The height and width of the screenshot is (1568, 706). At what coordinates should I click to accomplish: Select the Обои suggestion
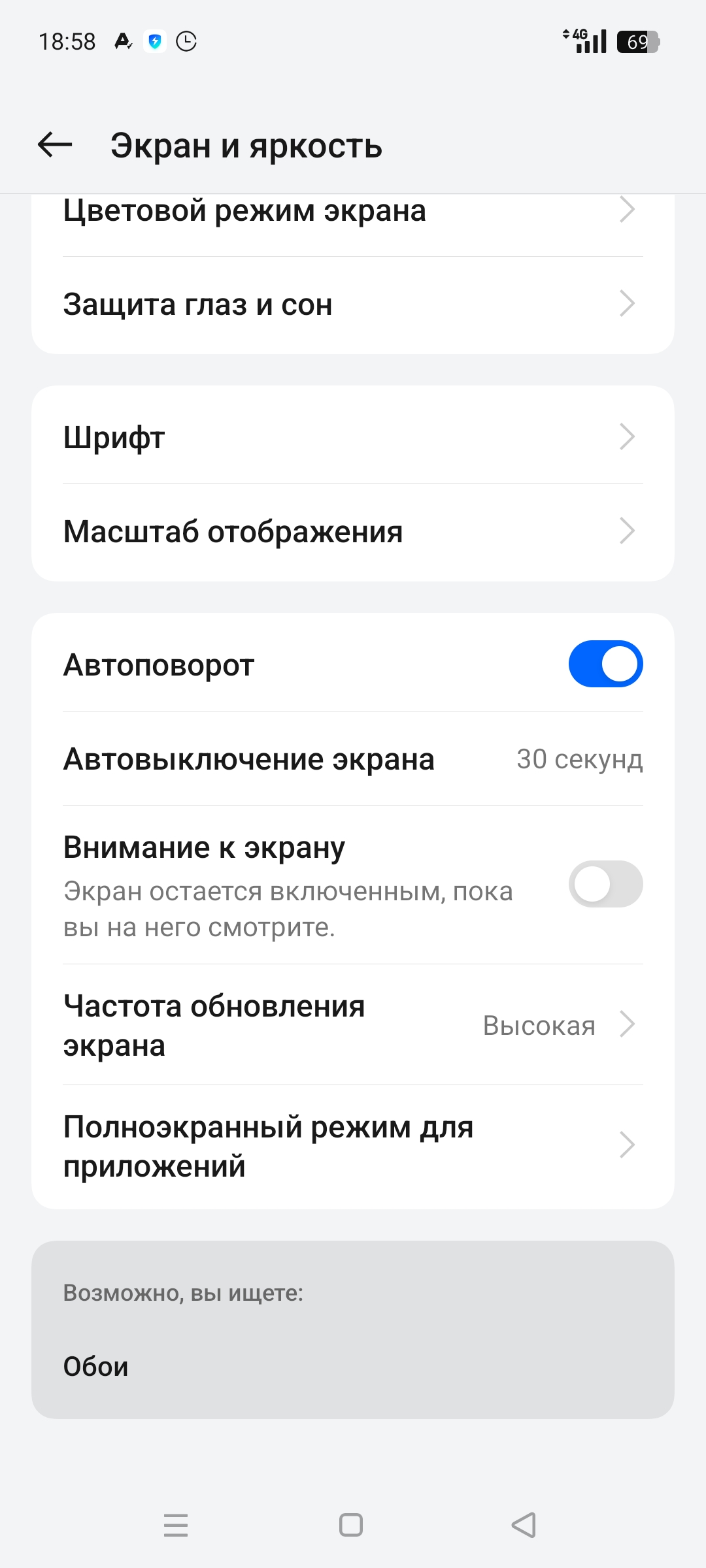click(x=353, y=1367)
